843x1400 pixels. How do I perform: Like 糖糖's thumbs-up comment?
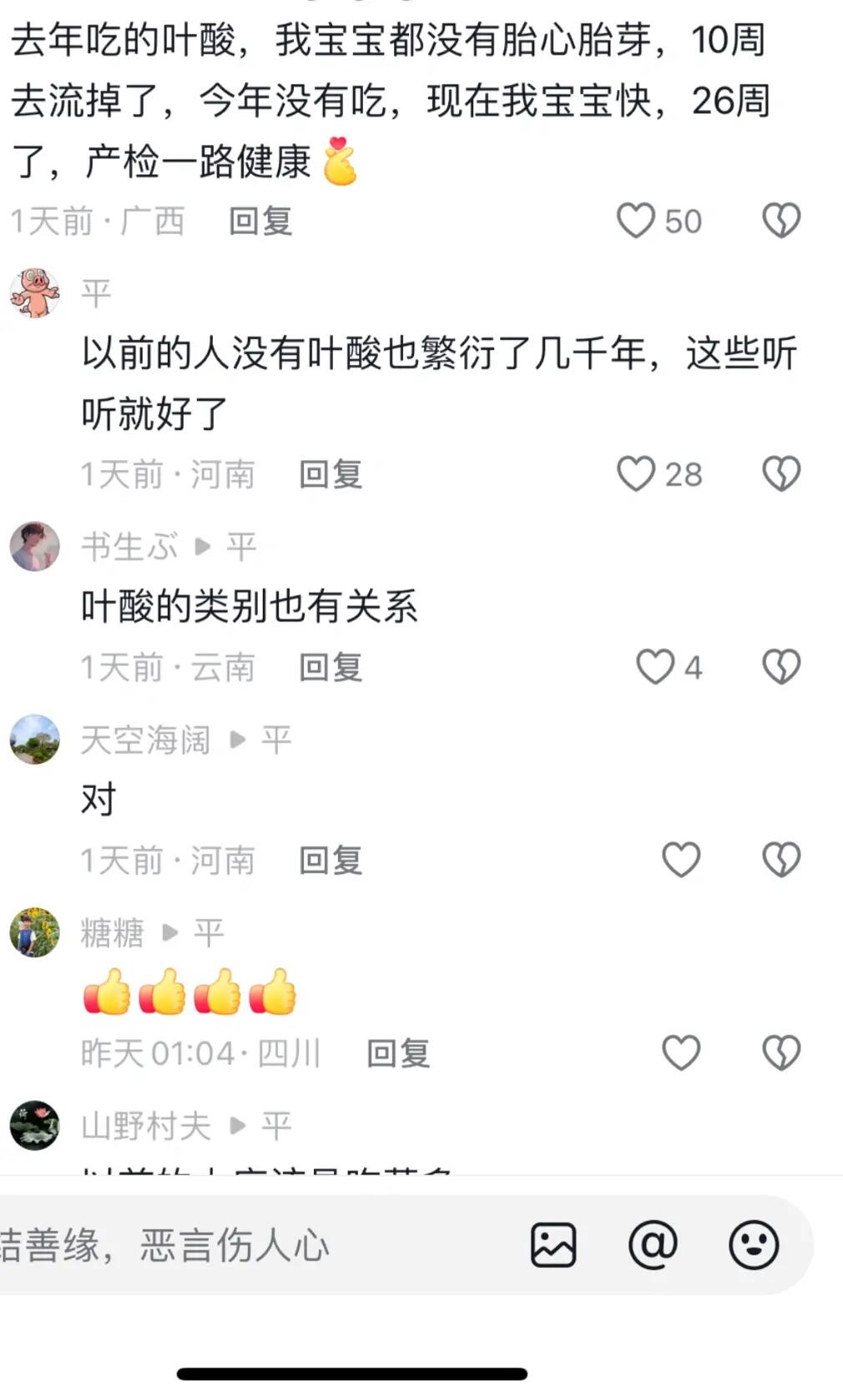[682, 1052]
